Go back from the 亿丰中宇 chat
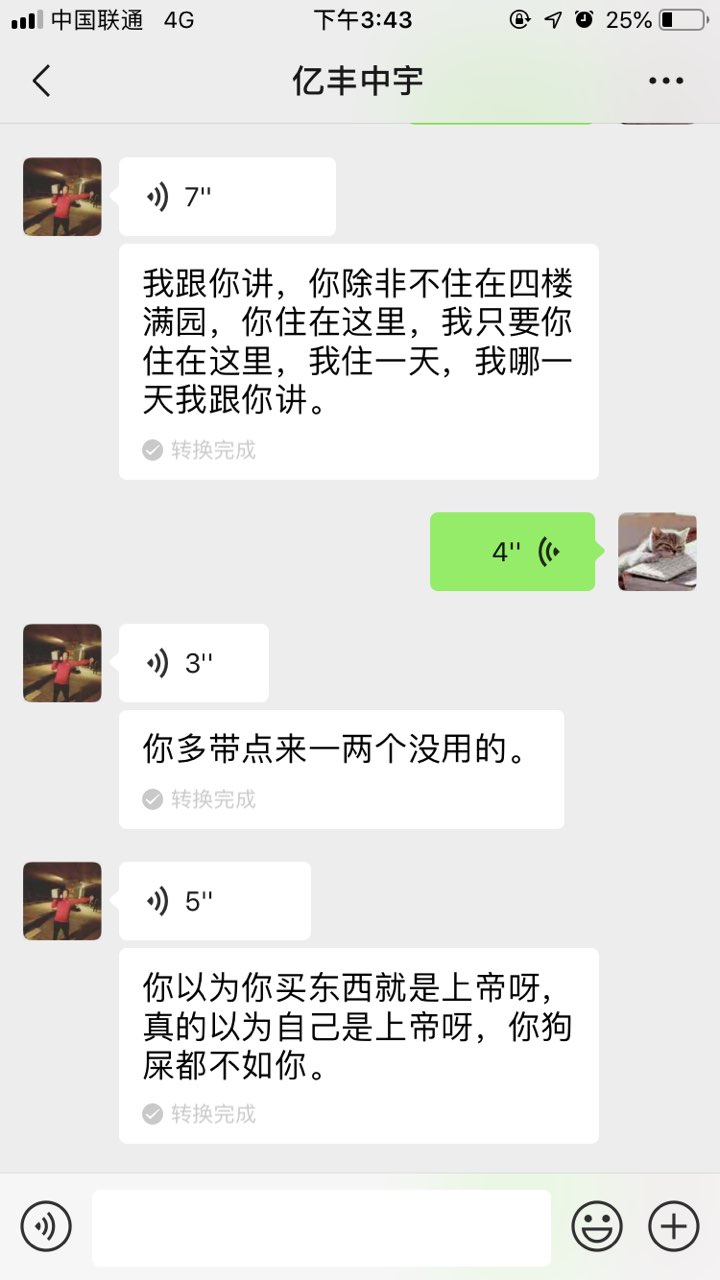 (x=42, y=81)
